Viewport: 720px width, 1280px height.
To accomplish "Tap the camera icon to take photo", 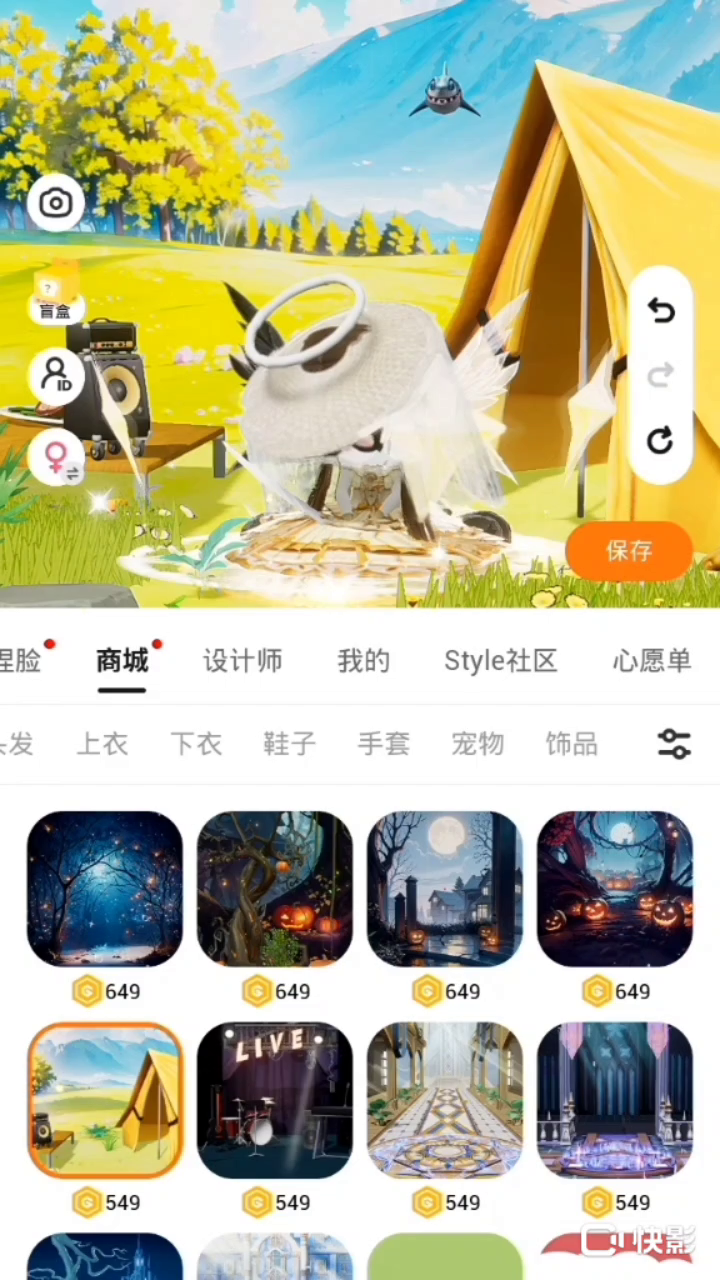I will coord(56,204).
